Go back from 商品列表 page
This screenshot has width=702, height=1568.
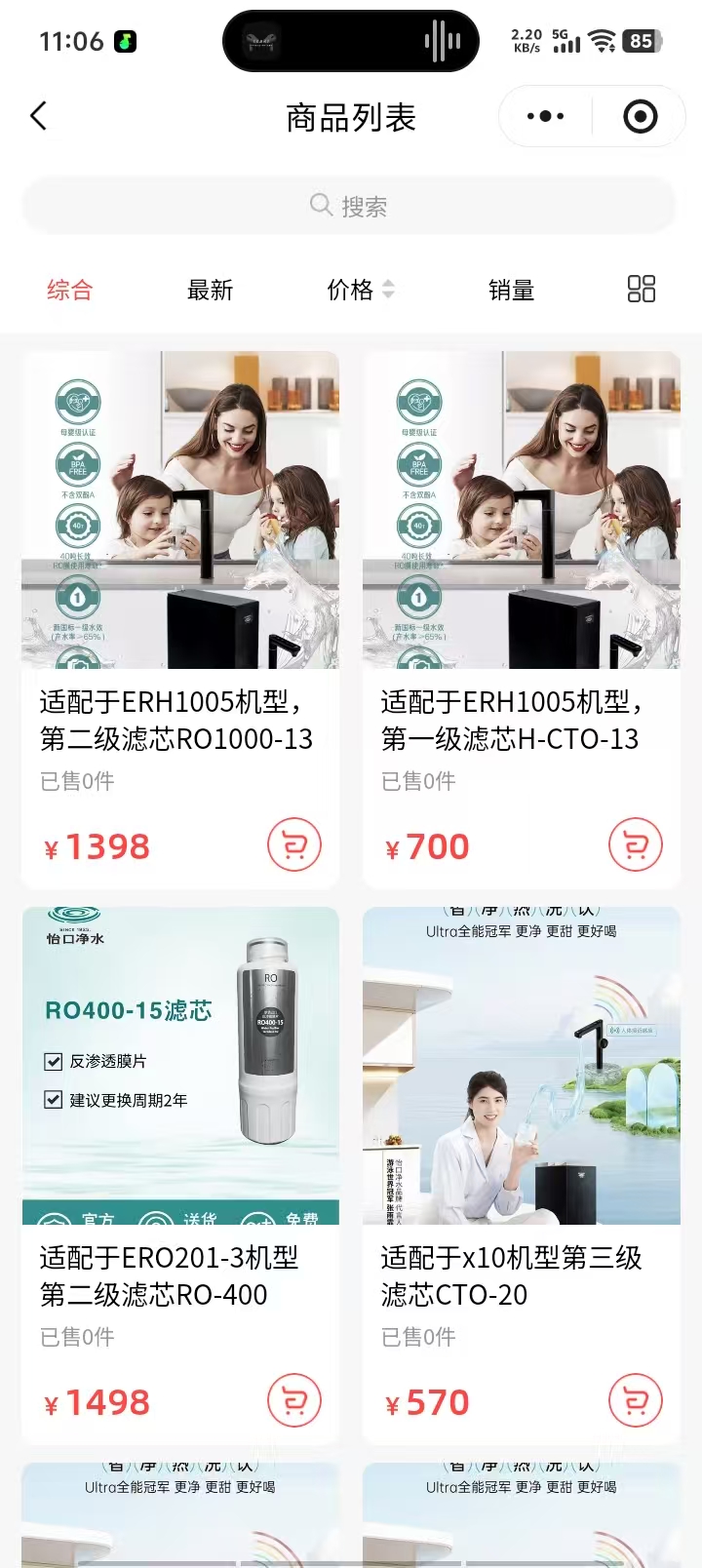tap(39, 117)
